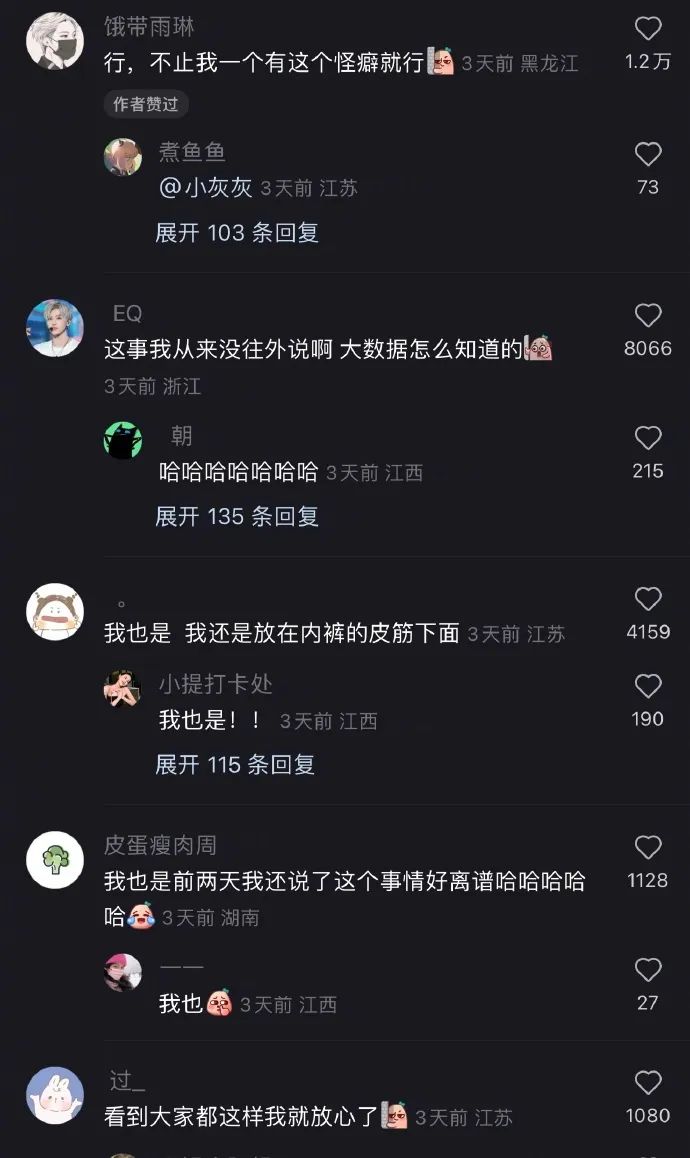Open 饿带雨琳's profile avatar

pos(54,41)
